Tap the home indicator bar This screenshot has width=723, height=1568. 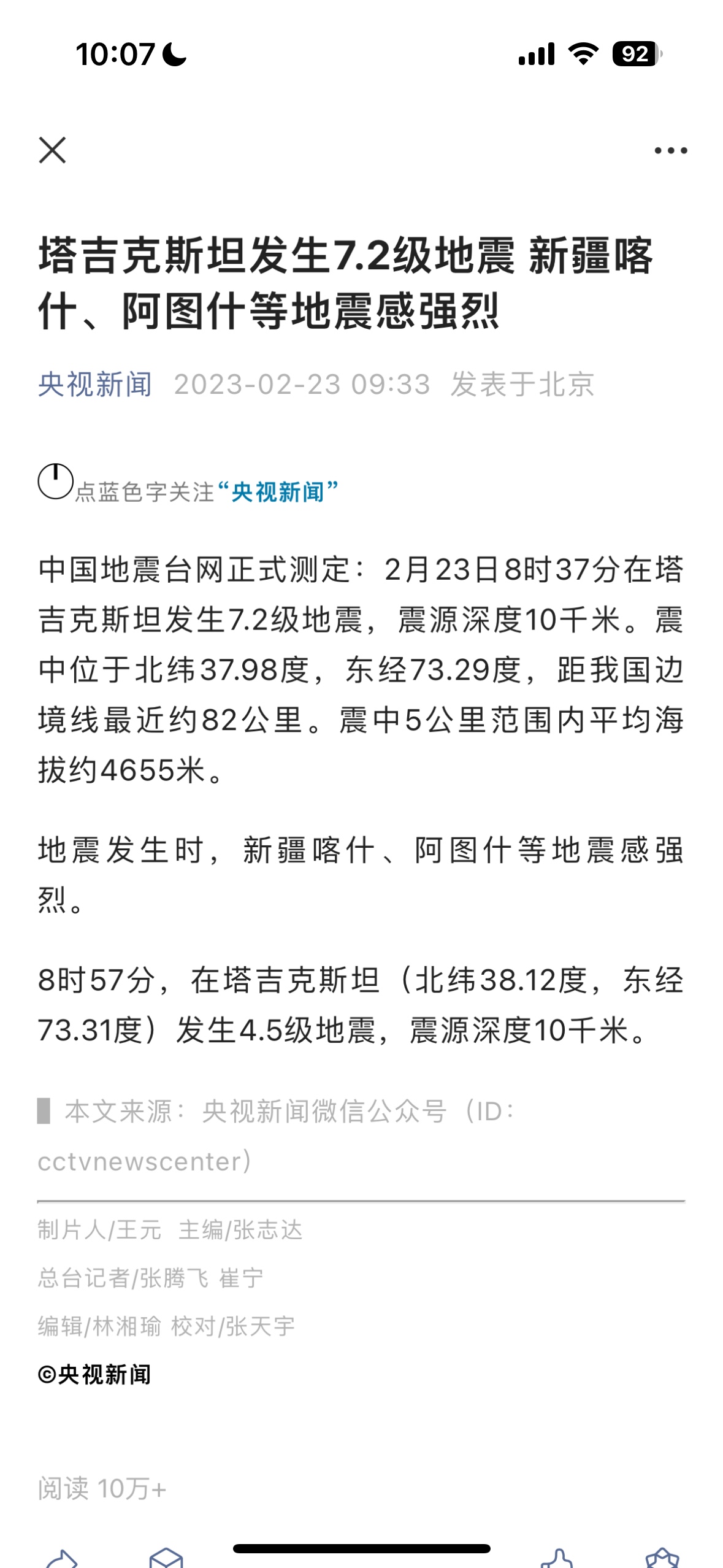[x=361, y=1549]
